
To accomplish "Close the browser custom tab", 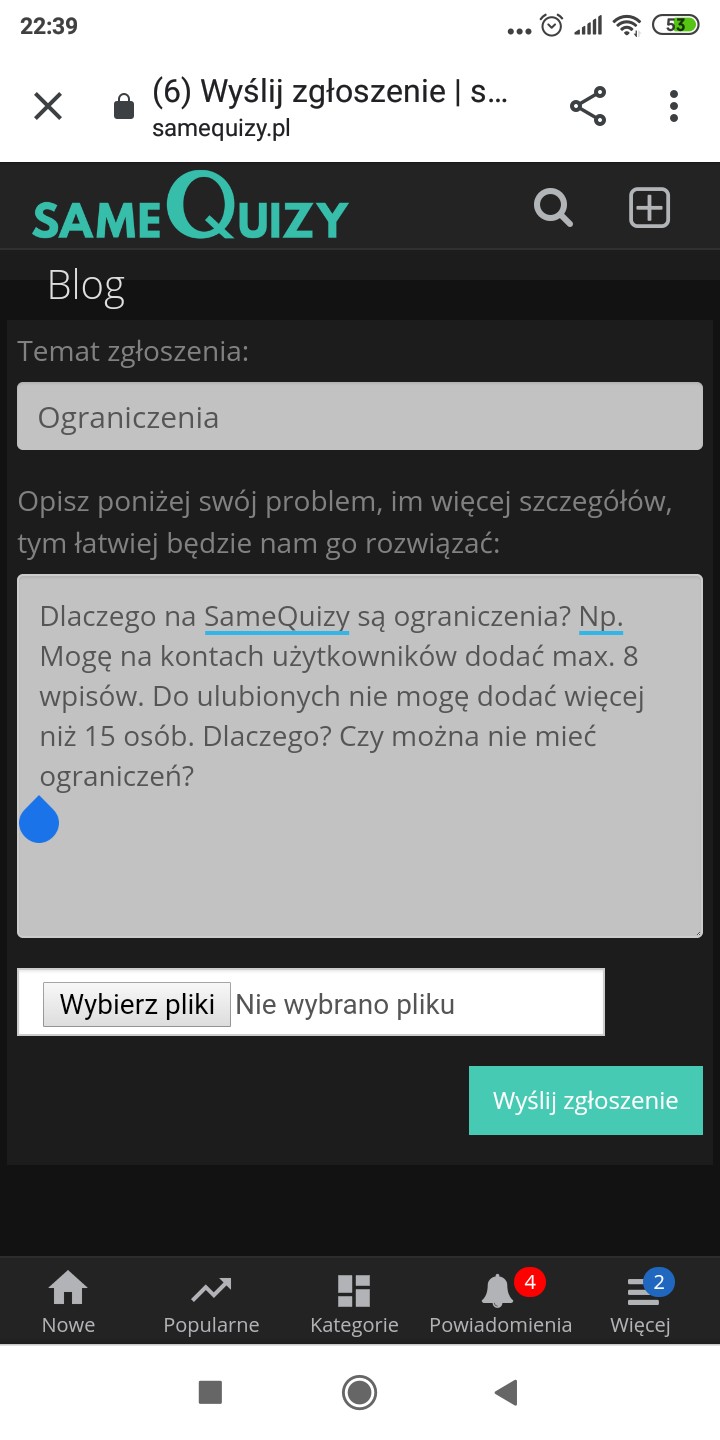I will [48, 106].
